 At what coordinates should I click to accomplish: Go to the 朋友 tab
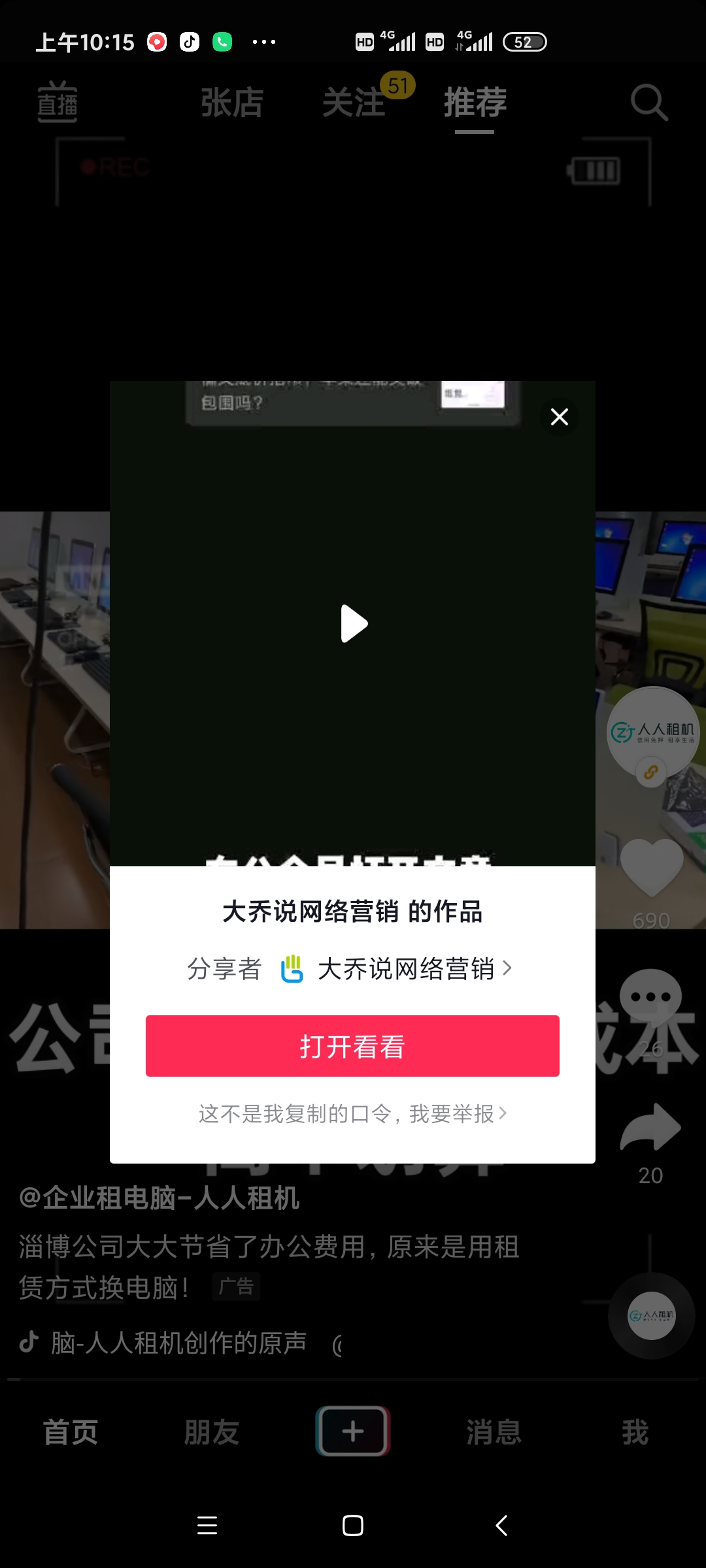(211, 1432)
